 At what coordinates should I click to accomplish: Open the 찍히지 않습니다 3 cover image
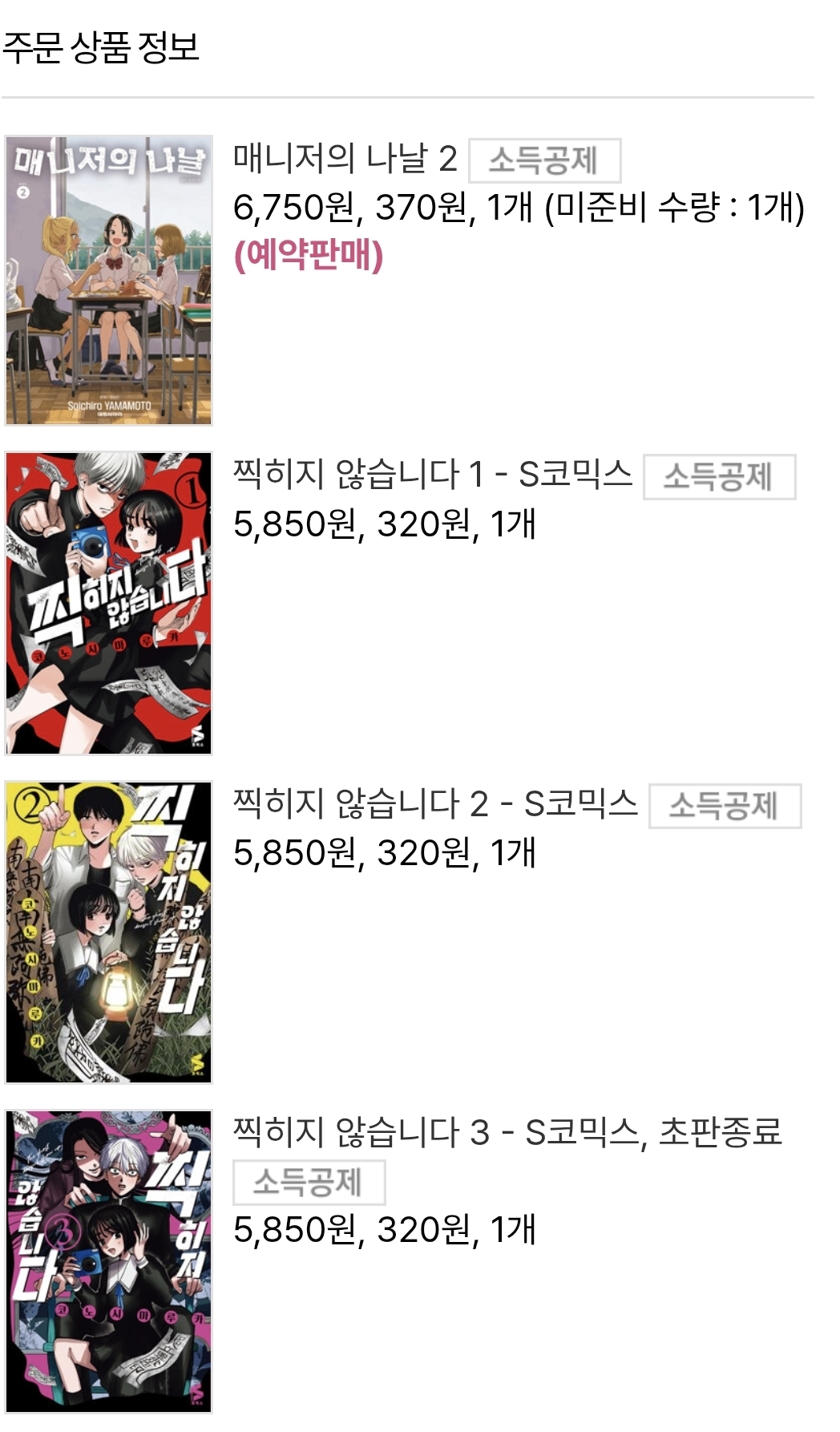108,1261
